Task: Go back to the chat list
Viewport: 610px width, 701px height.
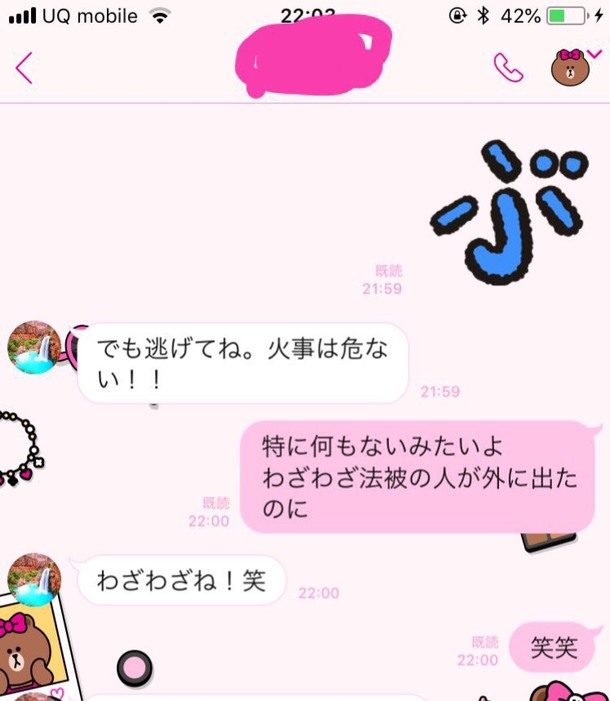Action: 24,68
